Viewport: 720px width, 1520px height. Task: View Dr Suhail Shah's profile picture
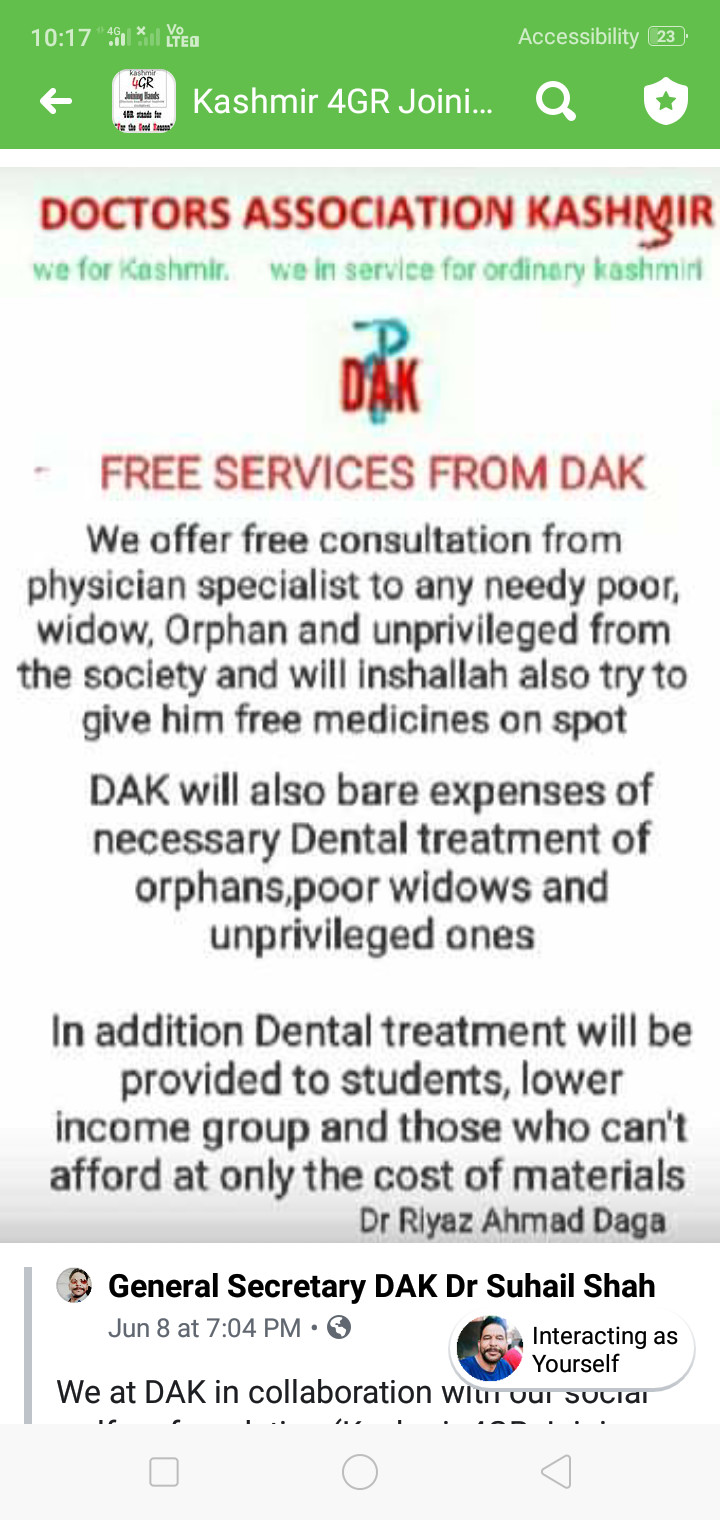[74, 1286]
